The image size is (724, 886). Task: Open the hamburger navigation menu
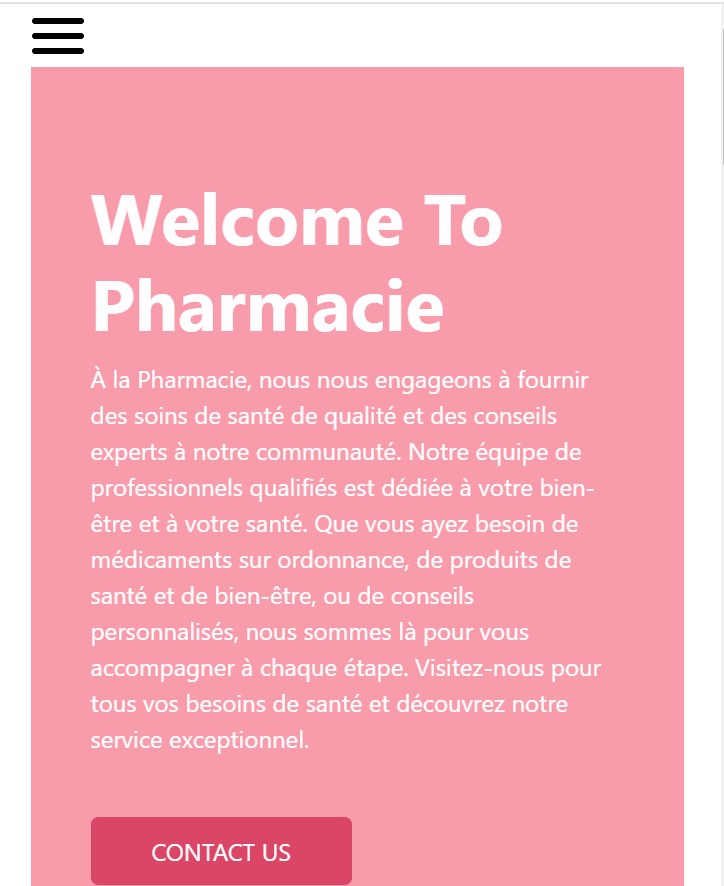tap(58, 36)
